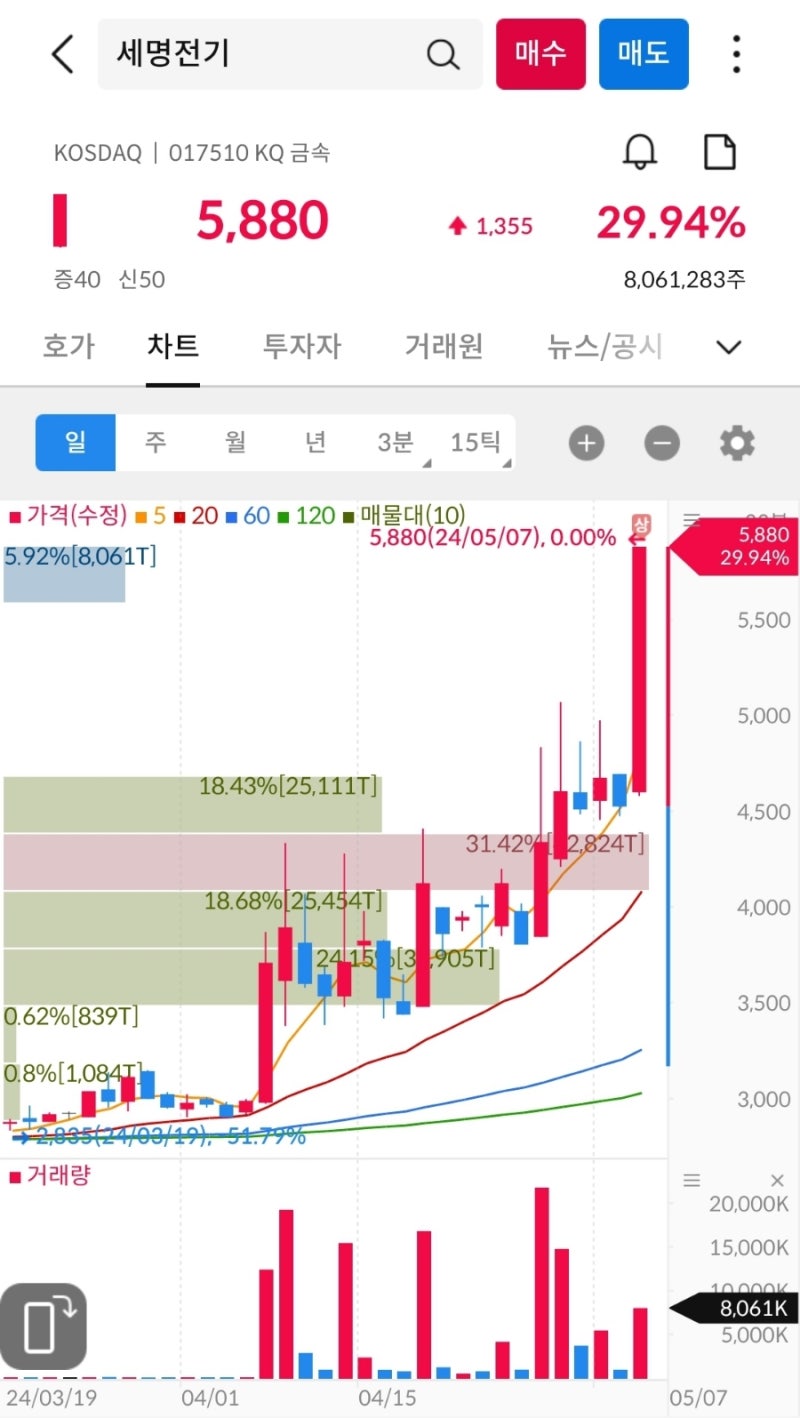
Task: Select the 주 weekly chart tab
Action: (154, 442)
